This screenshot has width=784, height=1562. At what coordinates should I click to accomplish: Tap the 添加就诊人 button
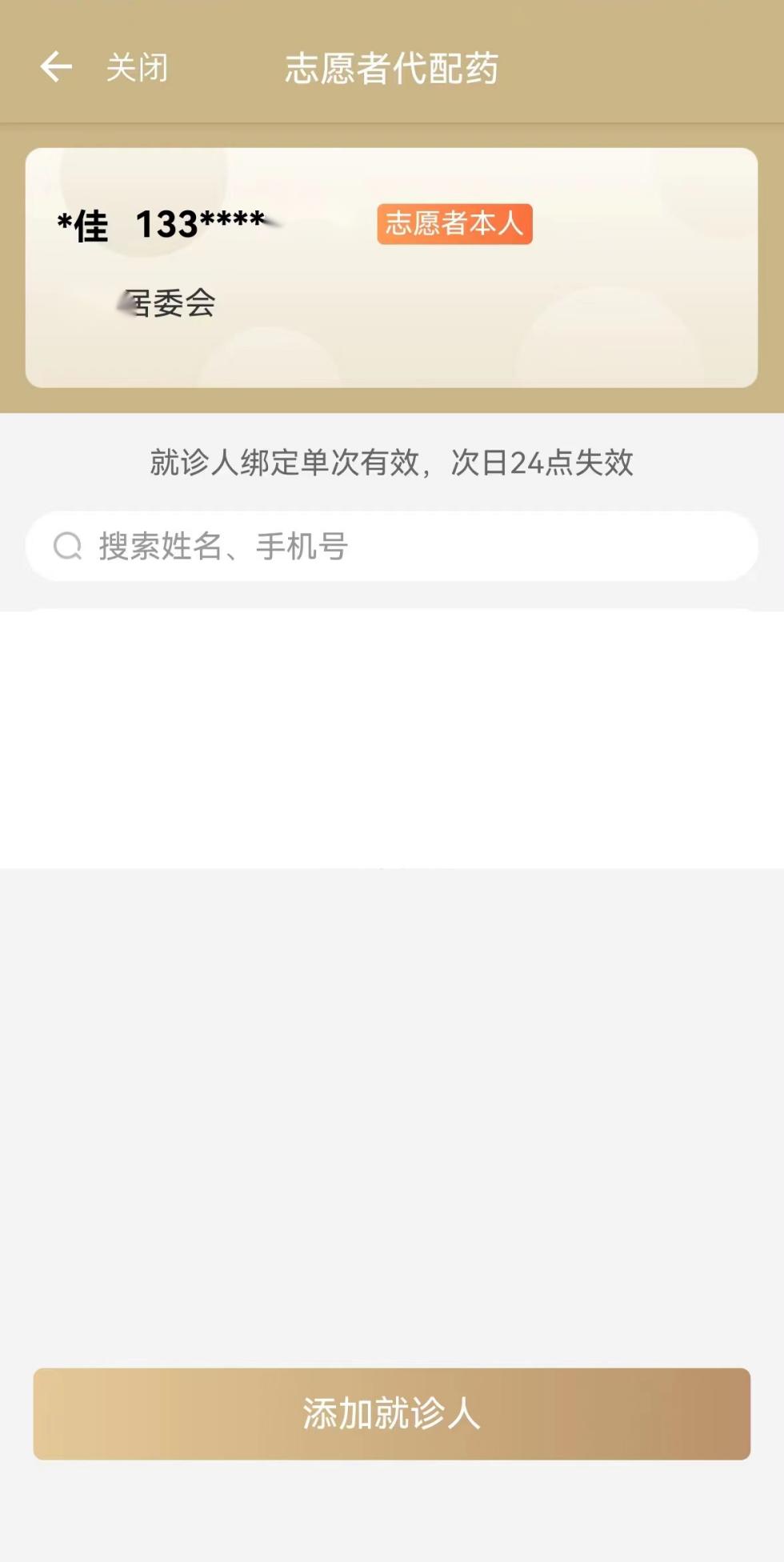392,1413
